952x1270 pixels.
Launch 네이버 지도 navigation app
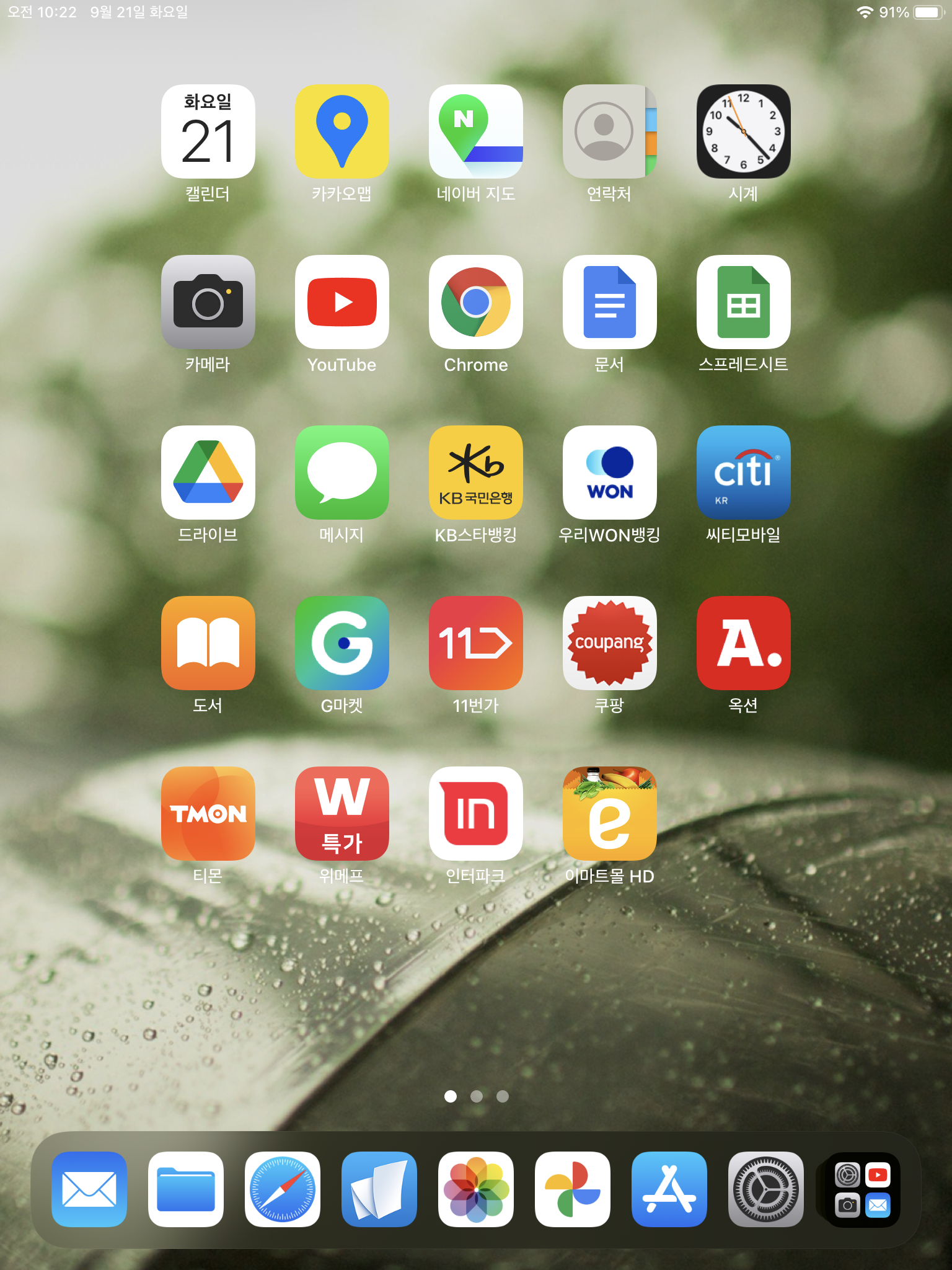(475, 132)
